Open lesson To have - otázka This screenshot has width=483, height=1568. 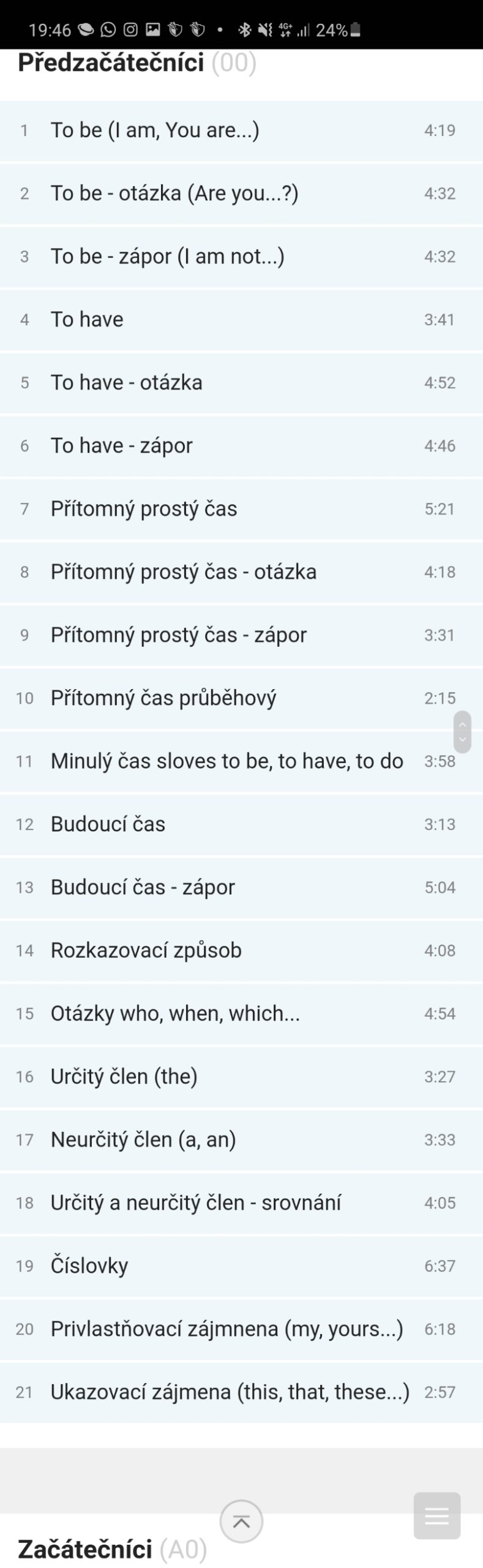(126, 383)
